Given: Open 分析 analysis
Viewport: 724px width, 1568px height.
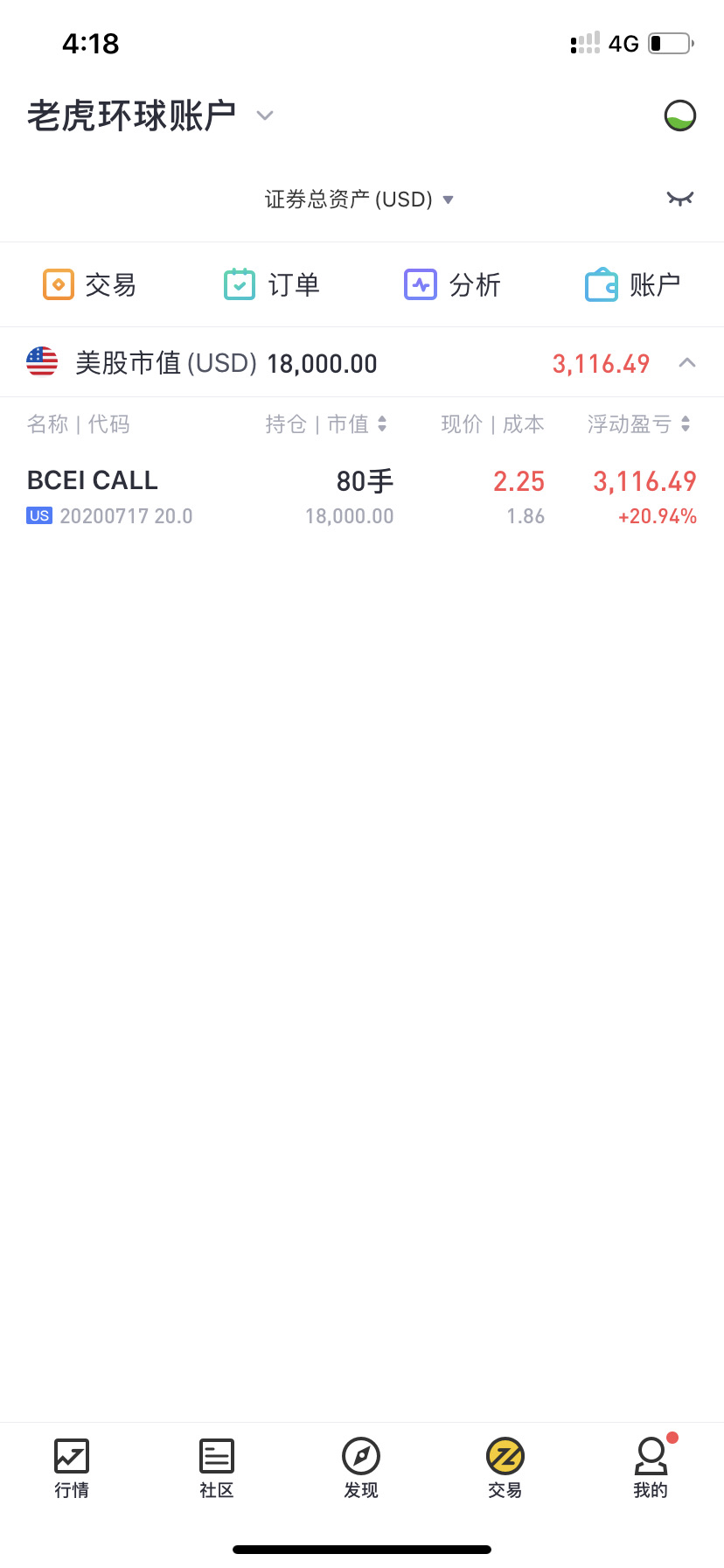Looking at the screenshot, I should pos(452,284).
